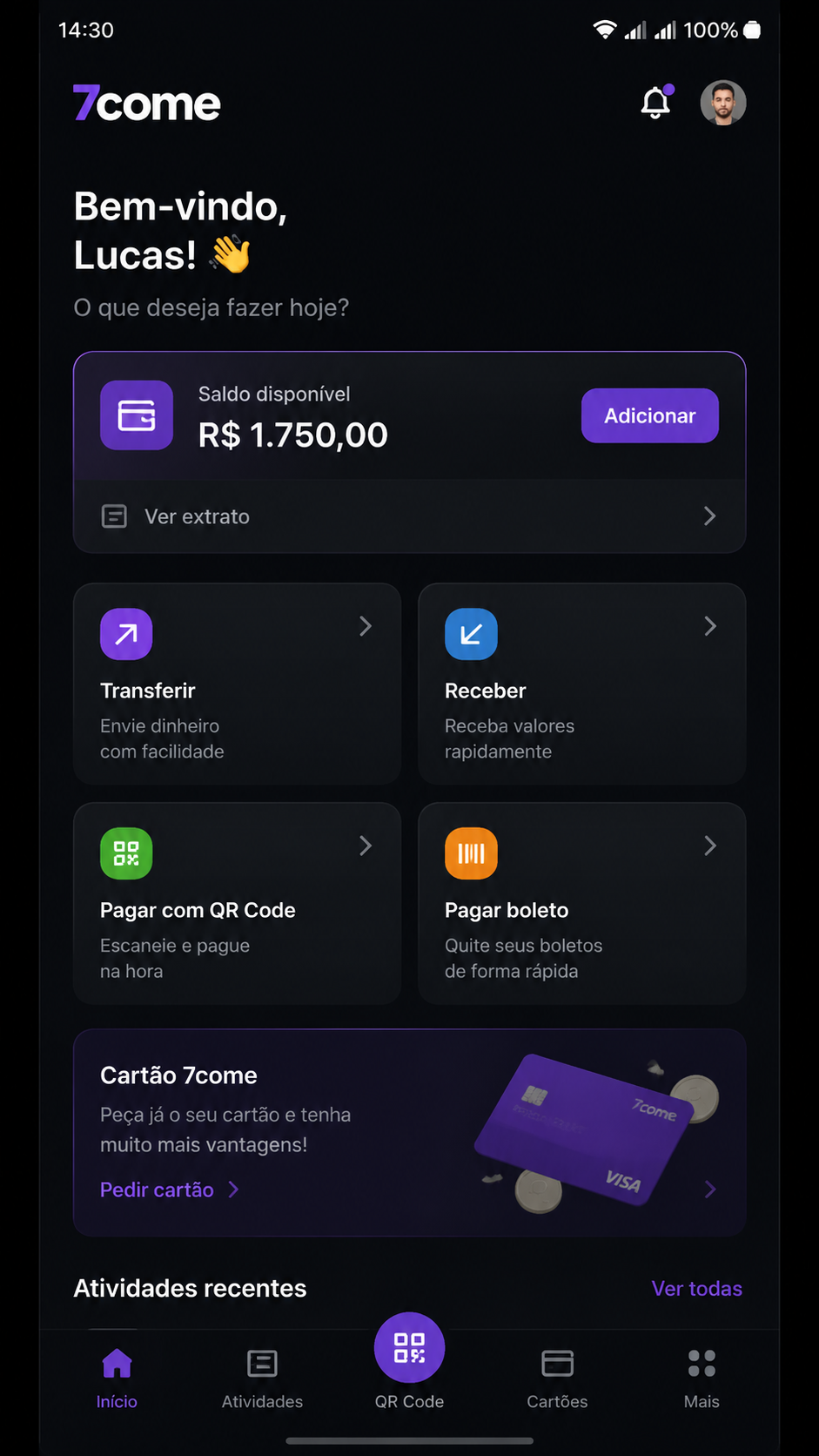Open the notifications bell

[x=656, y=103]
